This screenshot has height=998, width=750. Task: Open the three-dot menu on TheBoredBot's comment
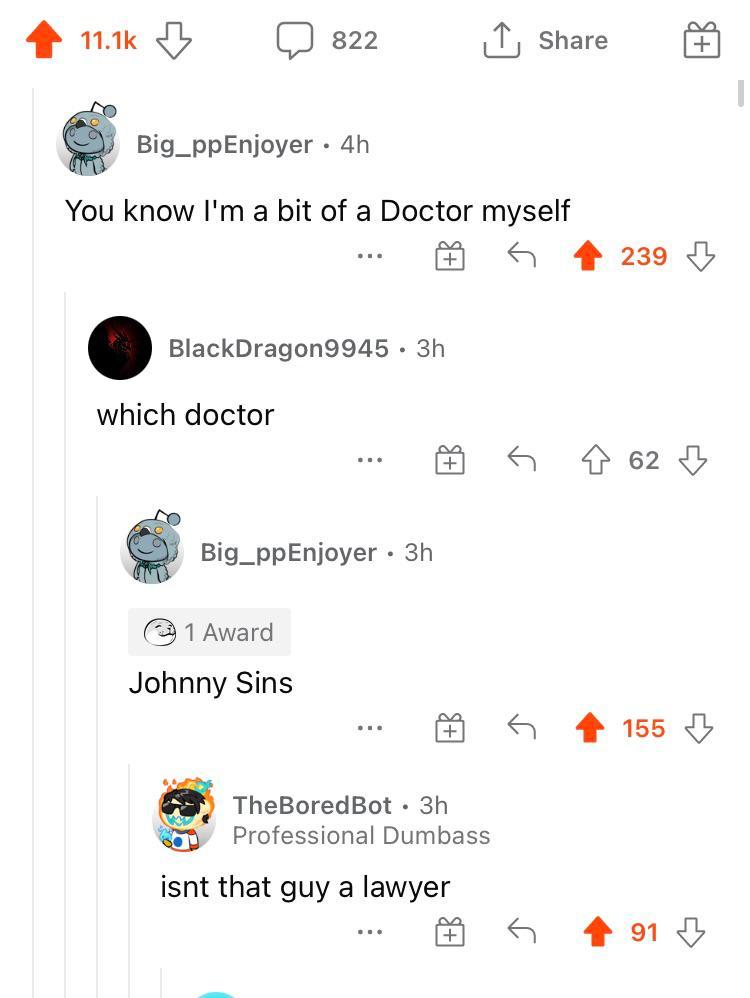(370, 931)
